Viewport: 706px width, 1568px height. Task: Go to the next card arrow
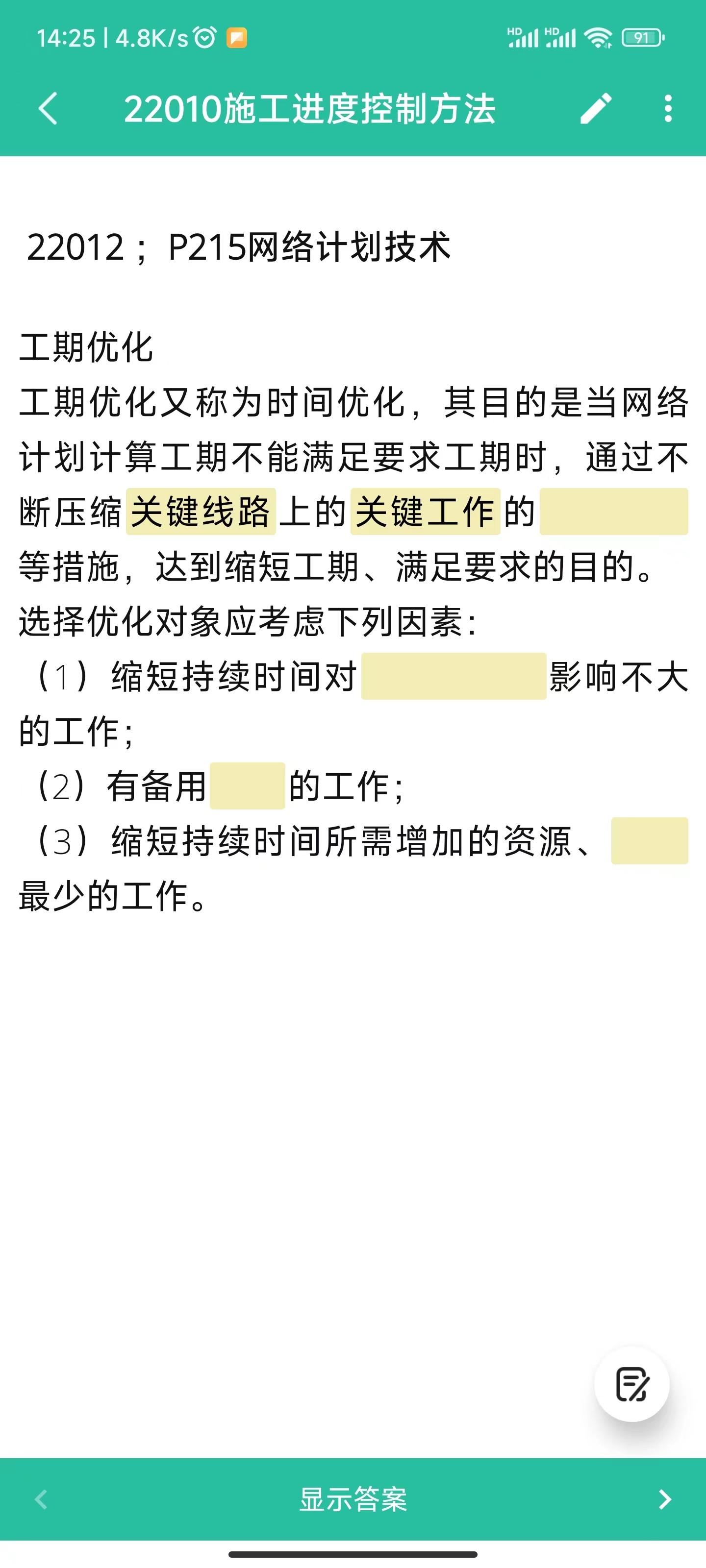click(x=665, y=1499)
